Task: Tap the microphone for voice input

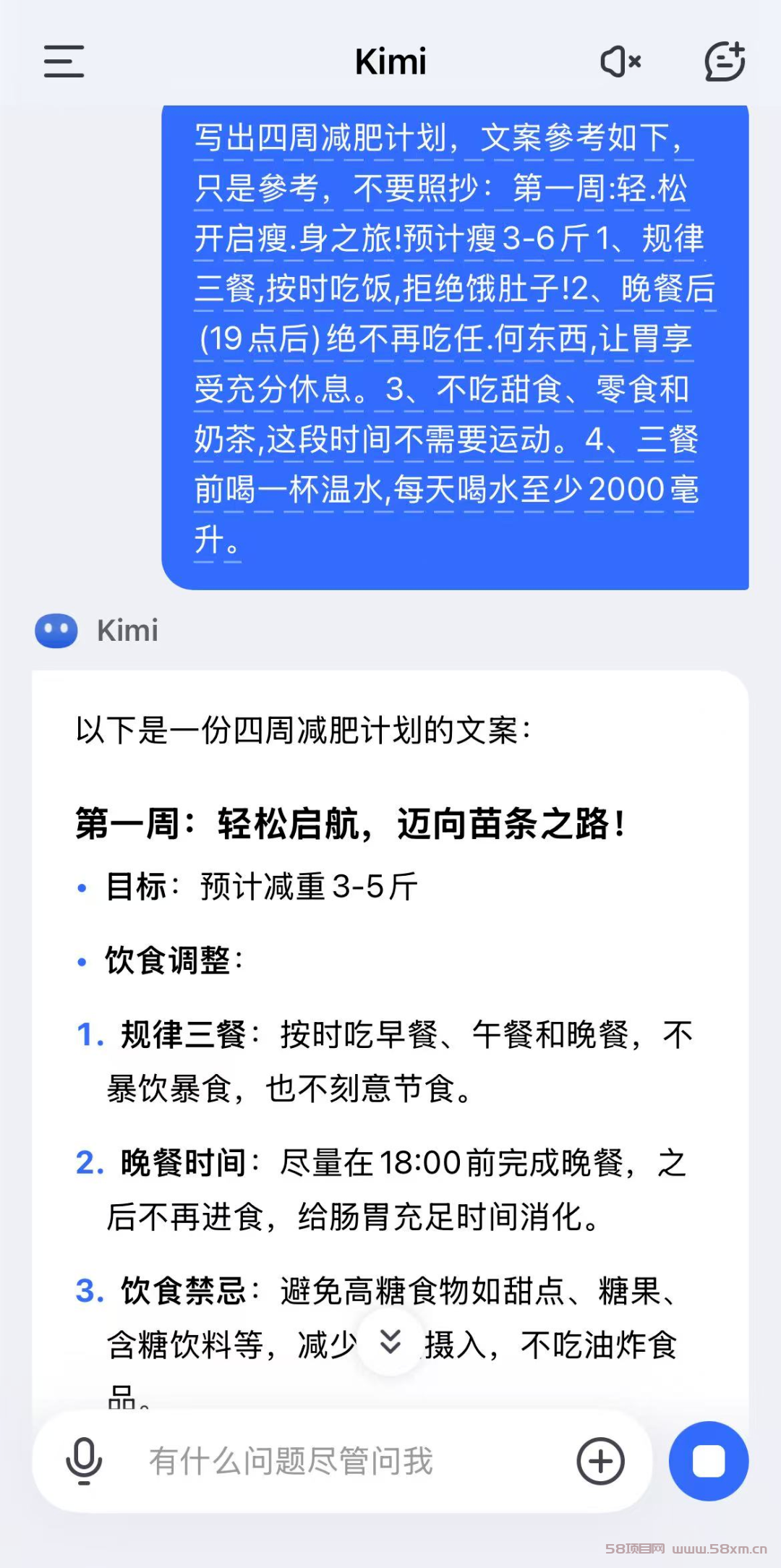Action: (x=84, y=1461)
